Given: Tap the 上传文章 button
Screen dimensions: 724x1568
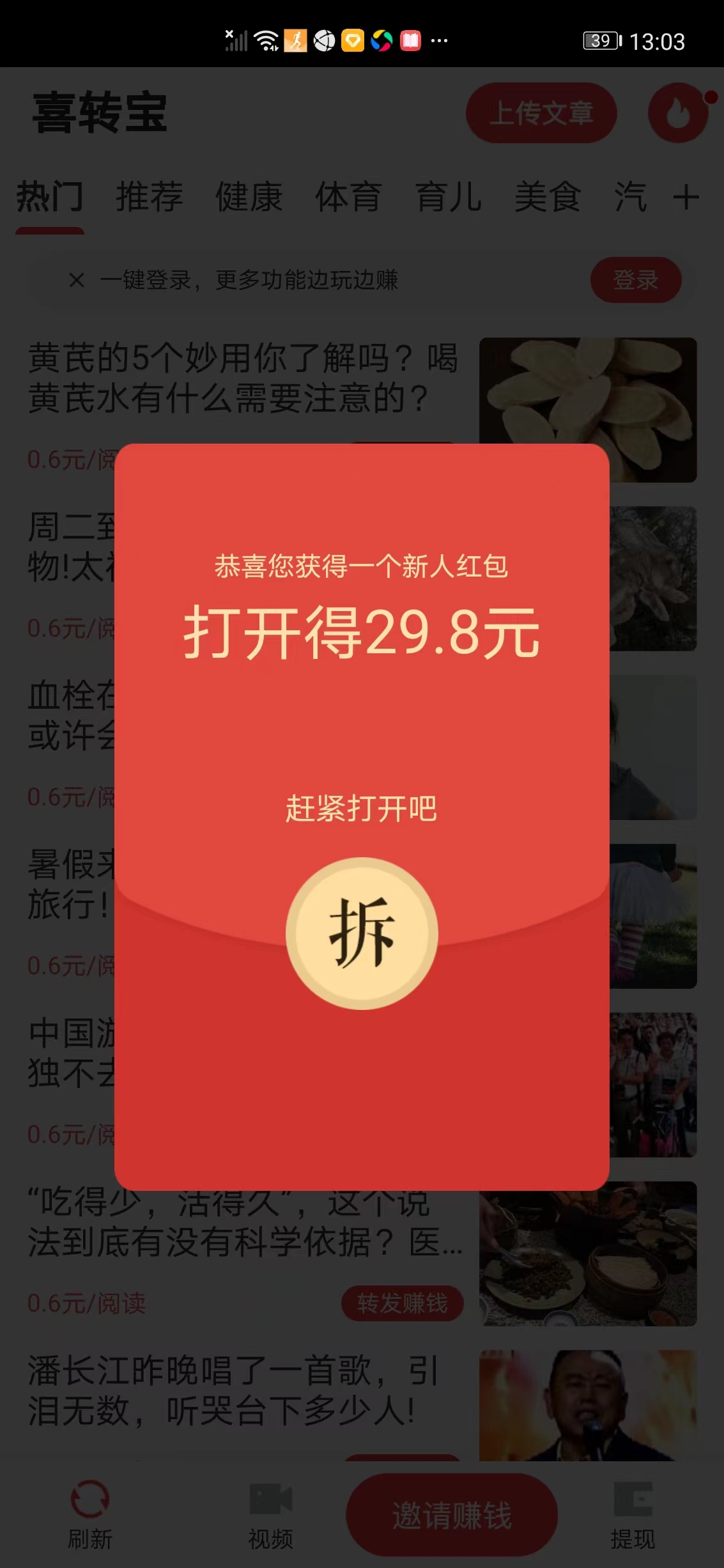Looking at the screenshot, I should (543, 115).
